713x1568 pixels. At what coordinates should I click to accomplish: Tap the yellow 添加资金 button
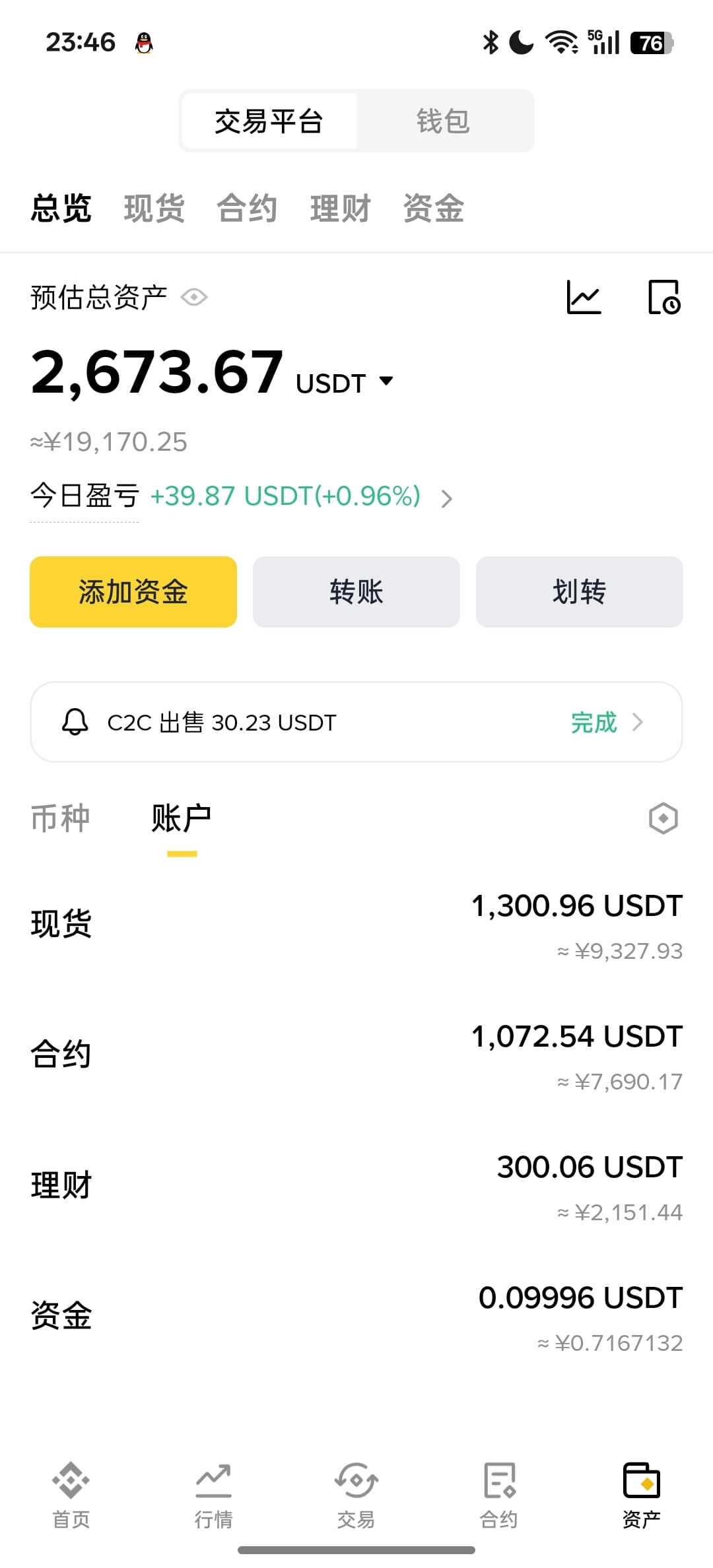click(x=133, y=592)
